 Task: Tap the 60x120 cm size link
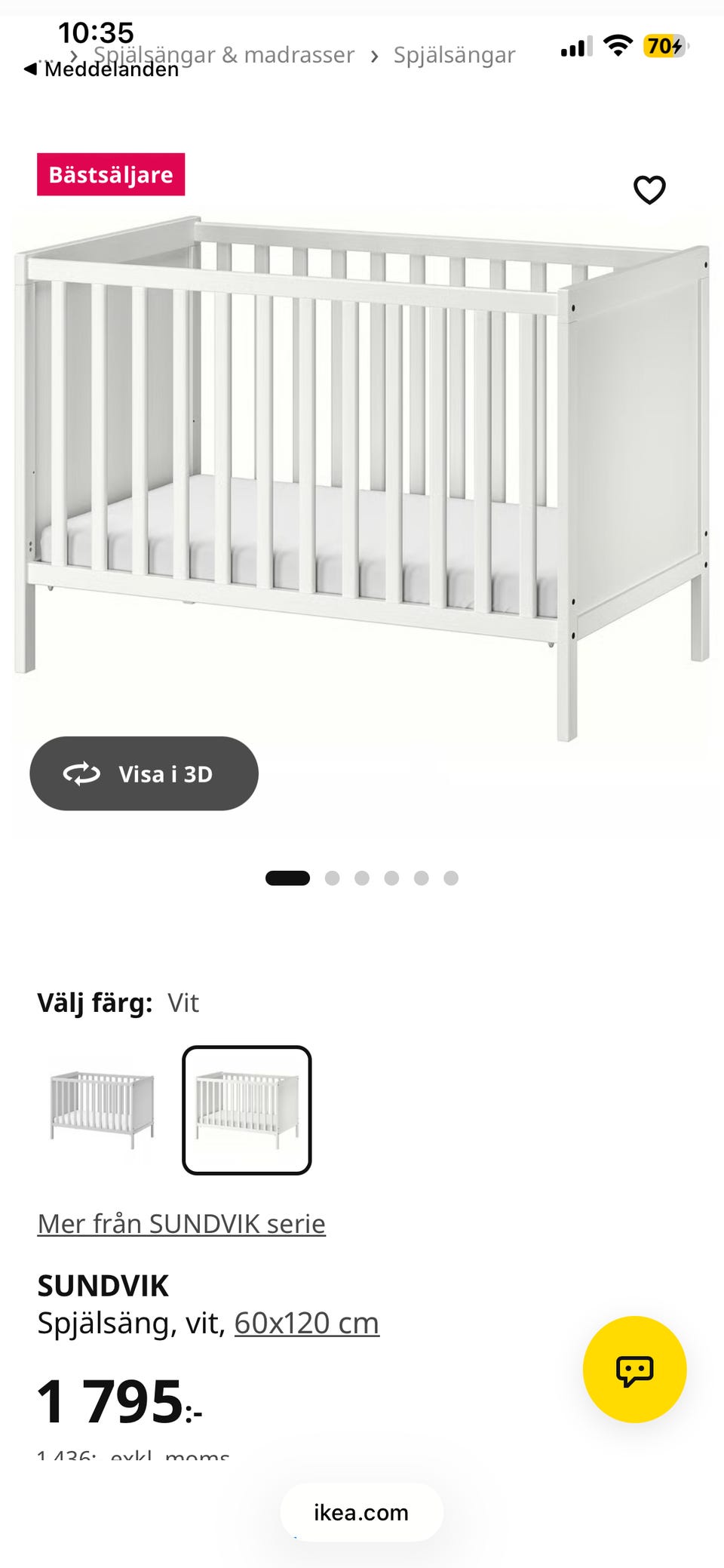click(x=306, y=1323)
